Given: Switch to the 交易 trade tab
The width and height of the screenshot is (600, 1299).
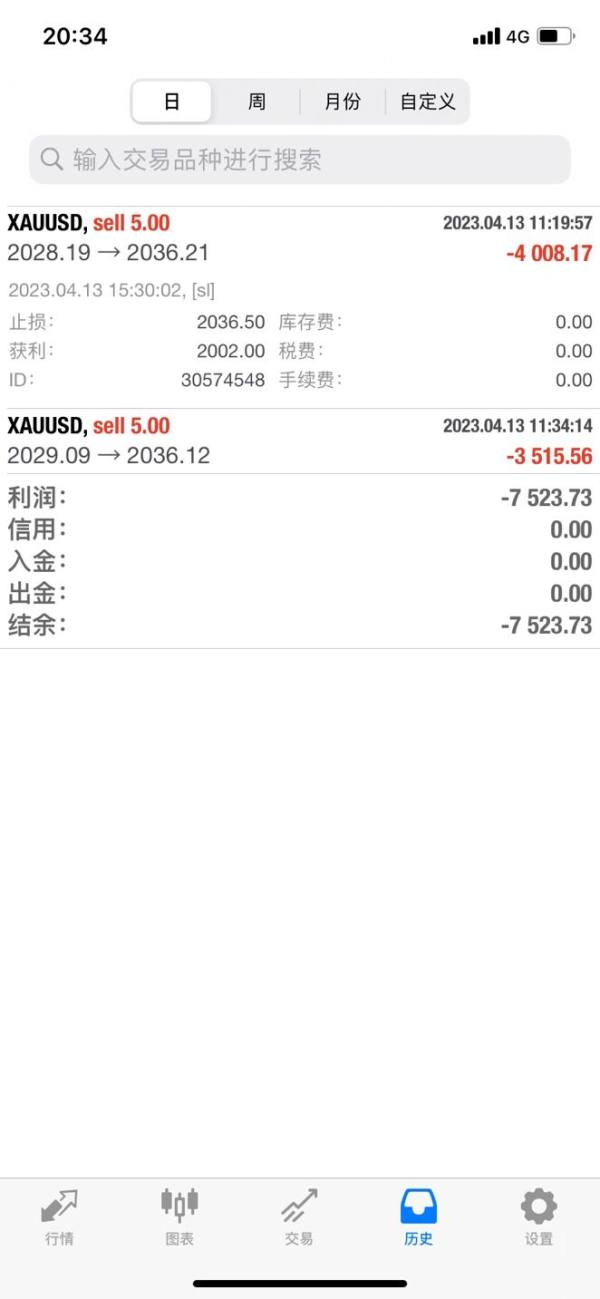Looking at the screenshot, I should click(299, 1217).
